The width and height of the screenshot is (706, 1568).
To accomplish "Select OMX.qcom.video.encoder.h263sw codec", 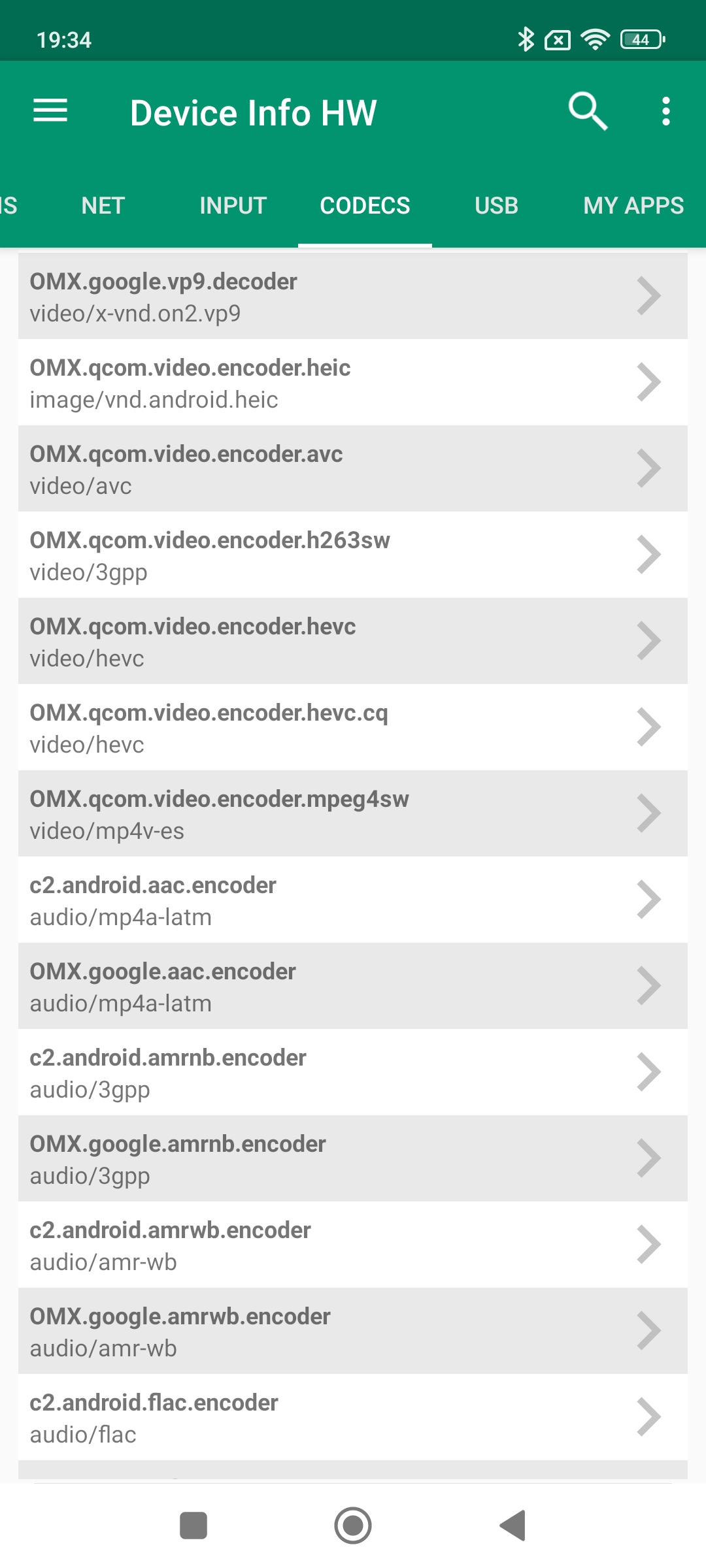I will pos(353,555).
